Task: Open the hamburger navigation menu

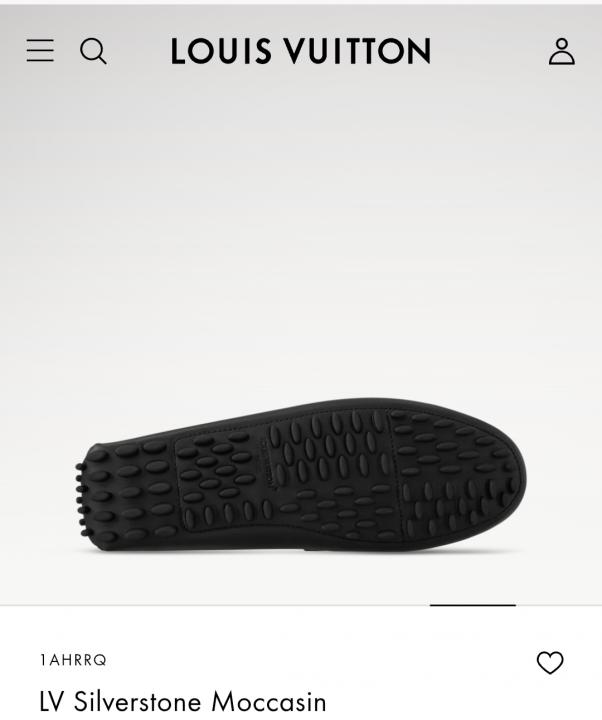Action: pyautogui.click(x=40, y=51)
